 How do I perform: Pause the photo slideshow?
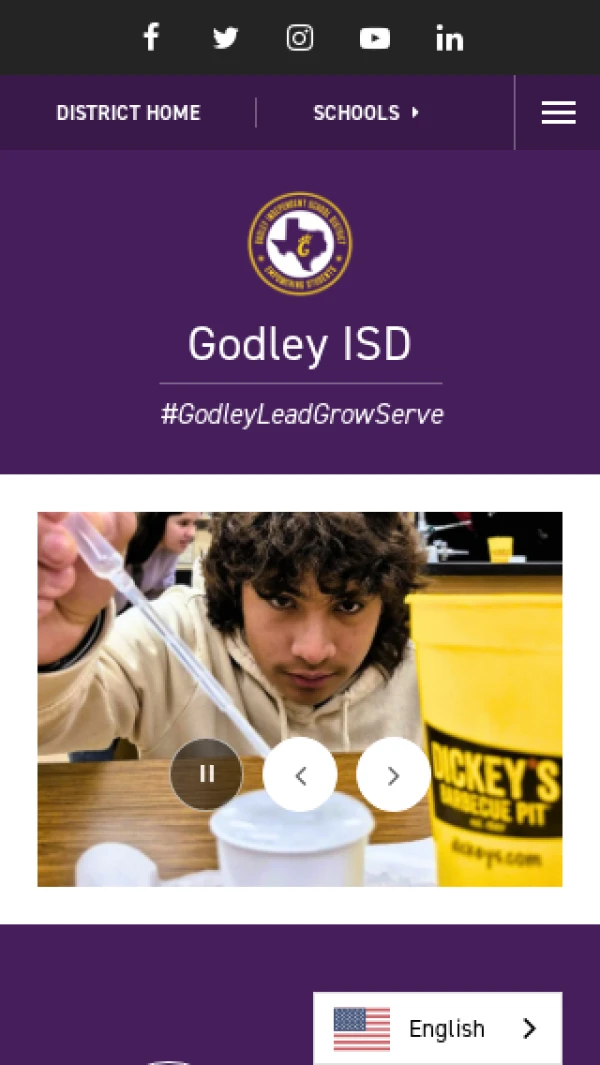click(207, 774)
